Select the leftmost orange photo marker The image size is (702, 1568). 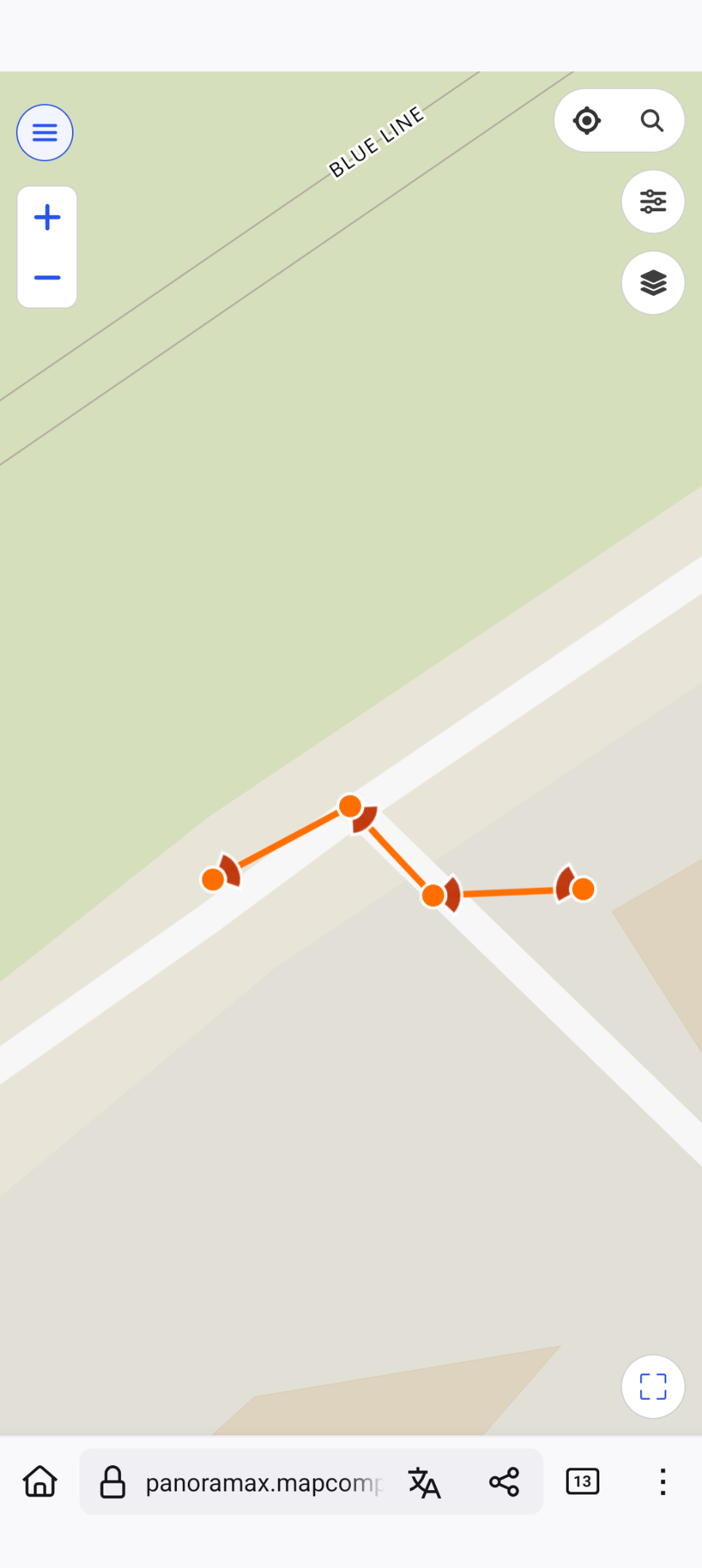(213, 879)
